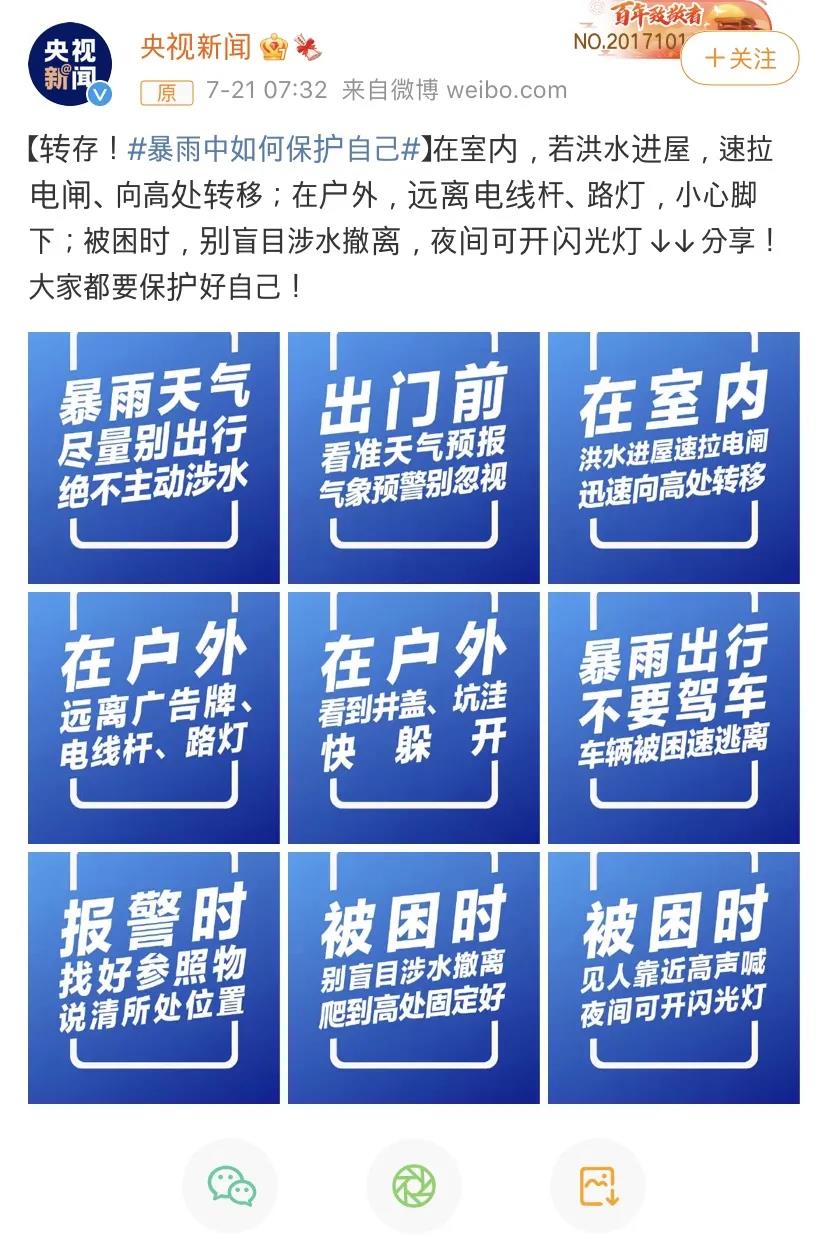The width and height of the screenshot is (828, 1253).
Task: Enlarge the 远离广告牌、电线杆、路灯 image
Action: click(x=154, y=718)
